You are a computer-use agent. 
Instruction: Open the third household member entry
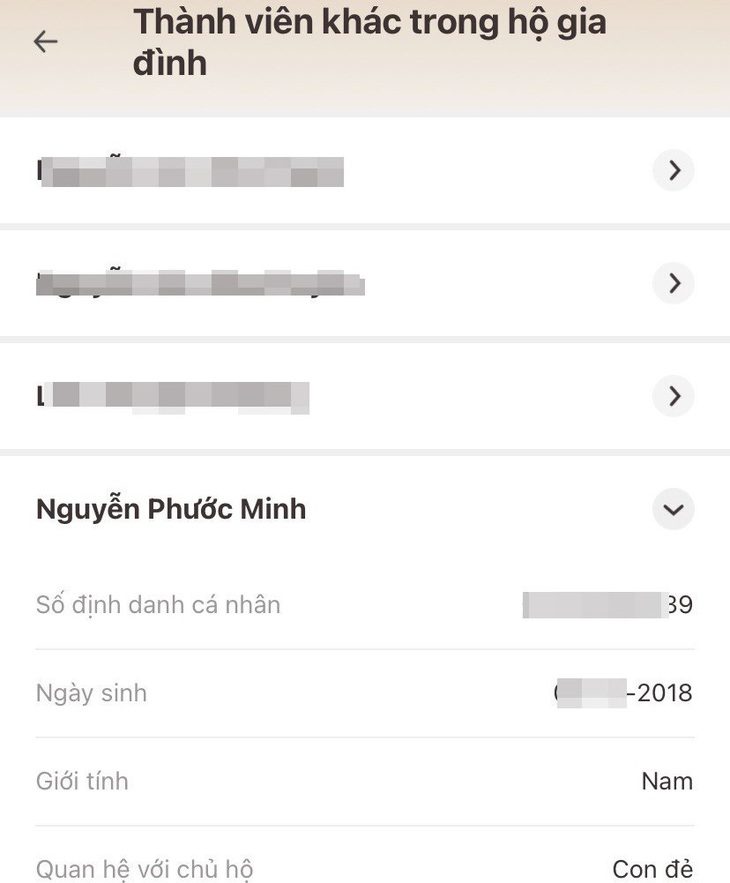coord(365,396)
